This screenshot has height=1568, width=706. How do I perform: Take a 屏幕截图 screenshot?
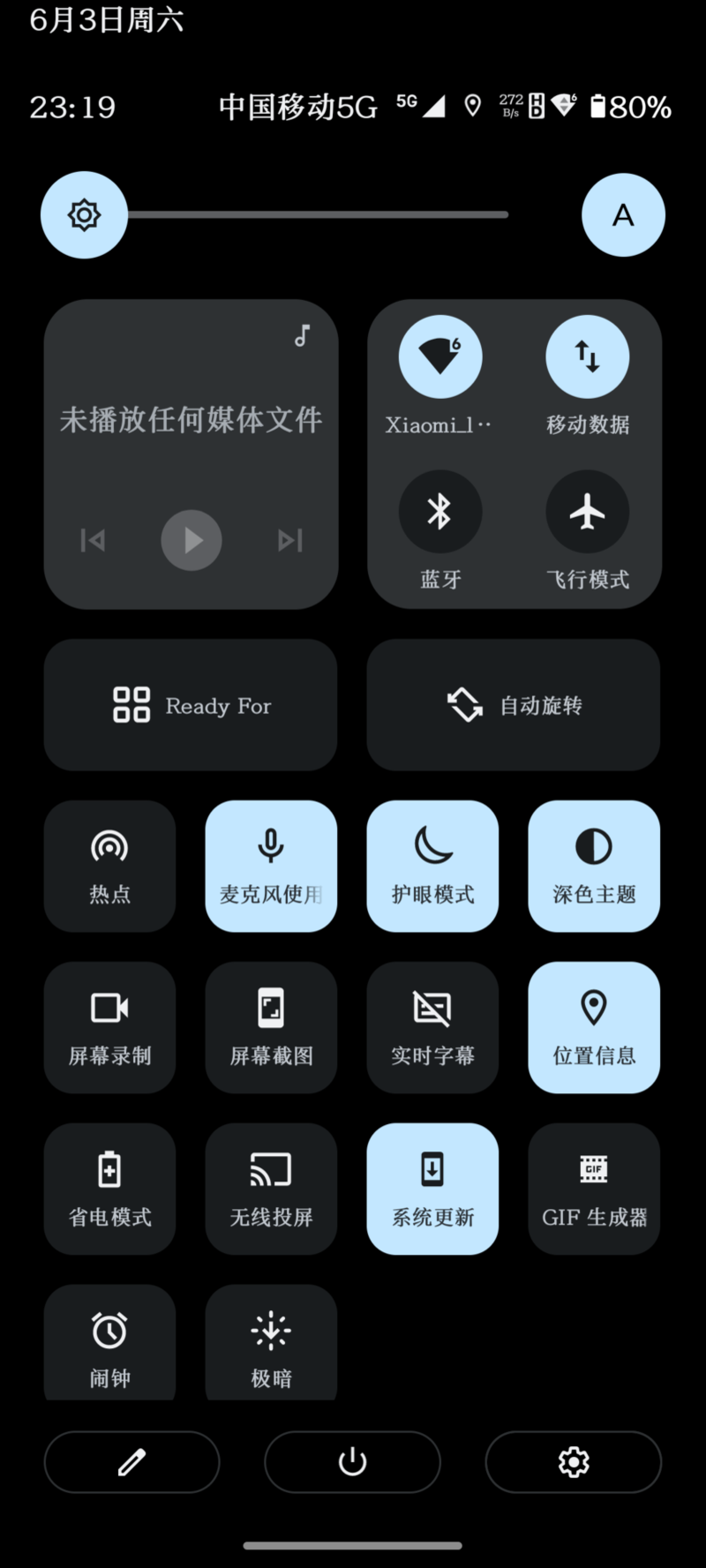coord(271,1028)
